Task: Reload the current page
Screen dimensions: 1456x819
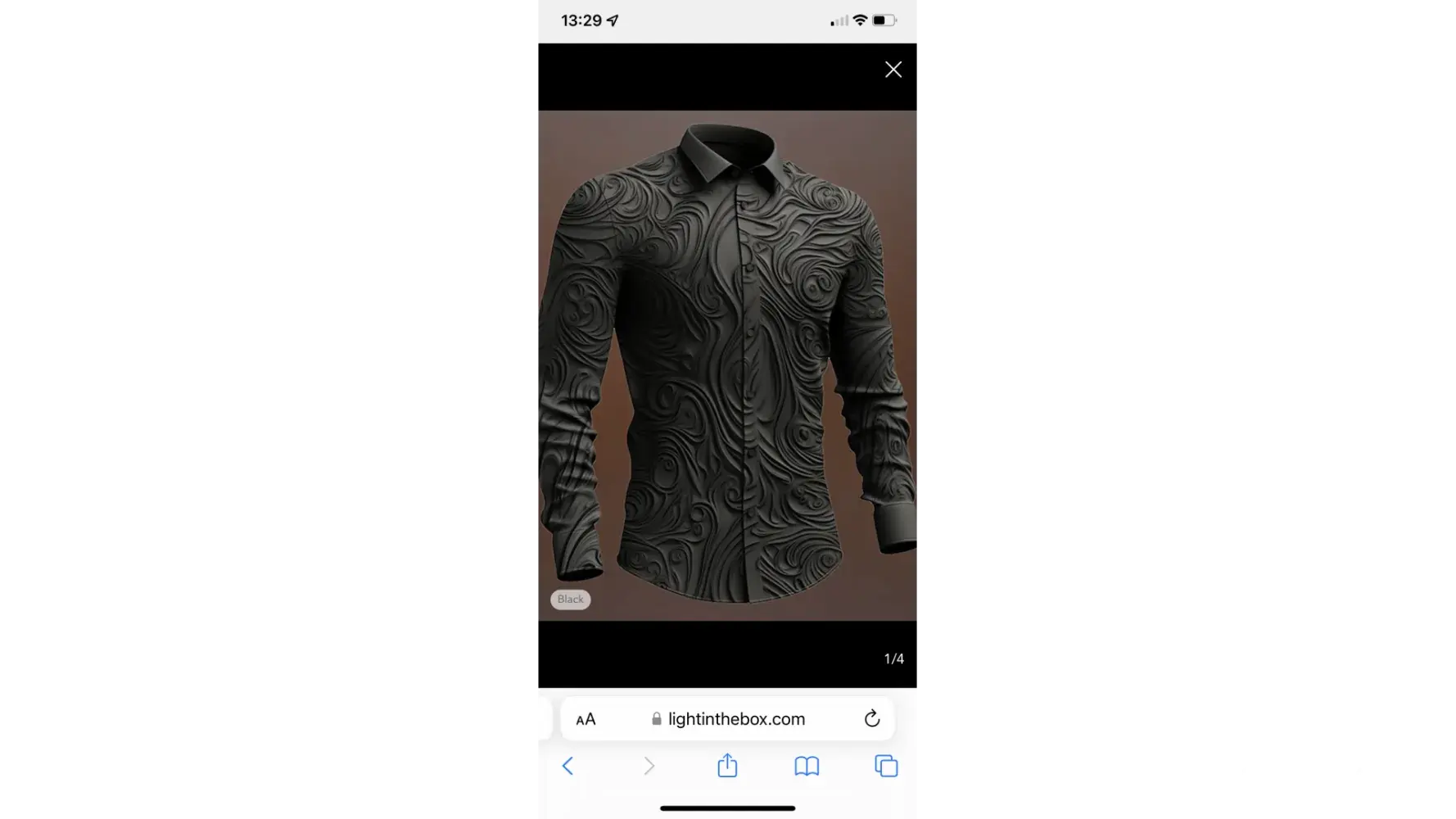Action: point(872,718)
